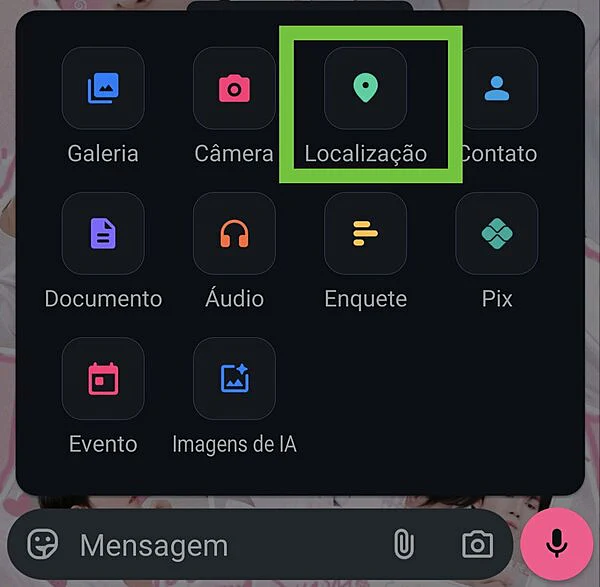Open the Pix payment option
Image resolution: width=600 pixels, height=587 pixels.
[497, 234]
